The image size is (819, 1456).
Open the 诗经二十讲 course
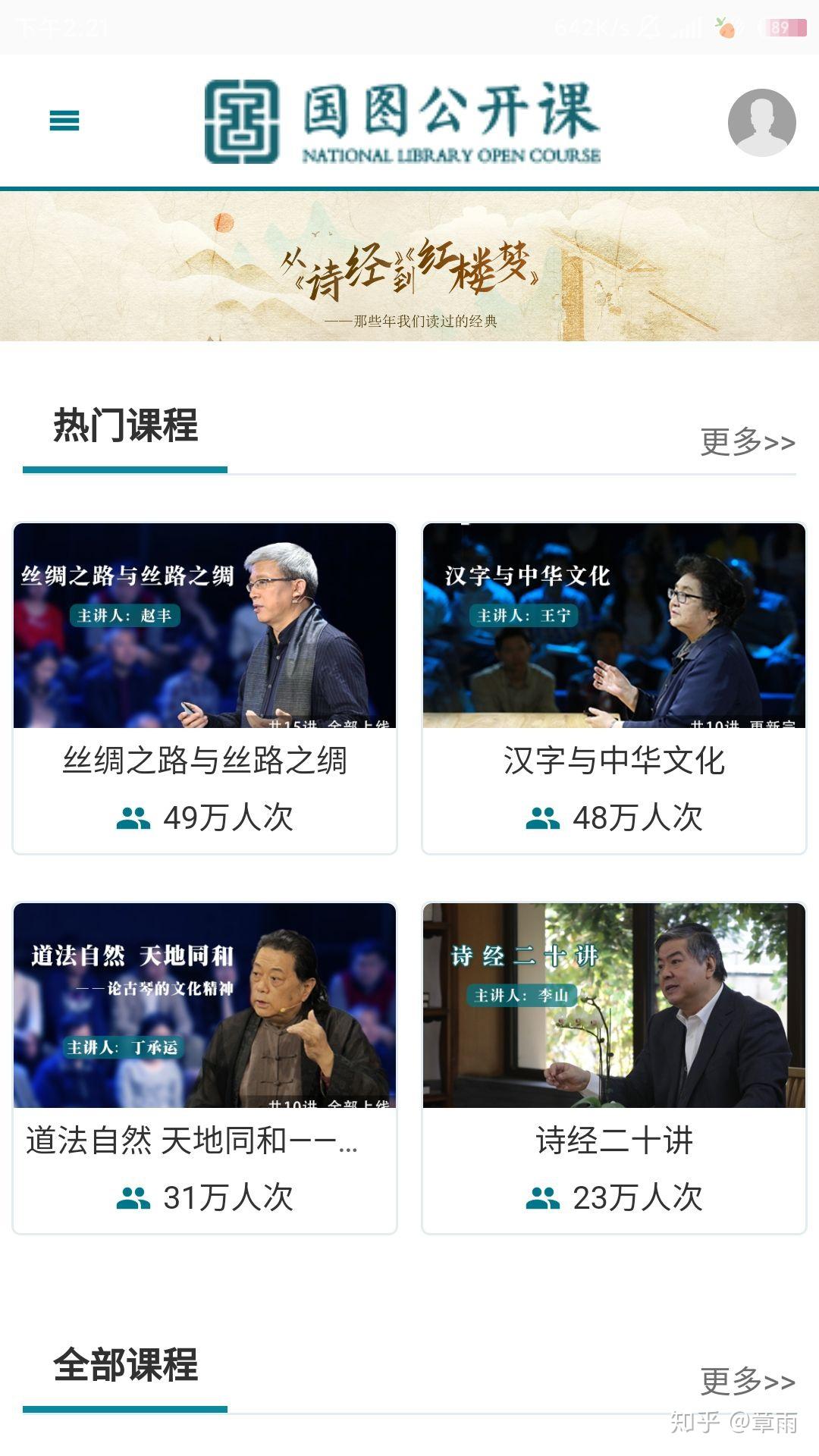(614, 1067)
